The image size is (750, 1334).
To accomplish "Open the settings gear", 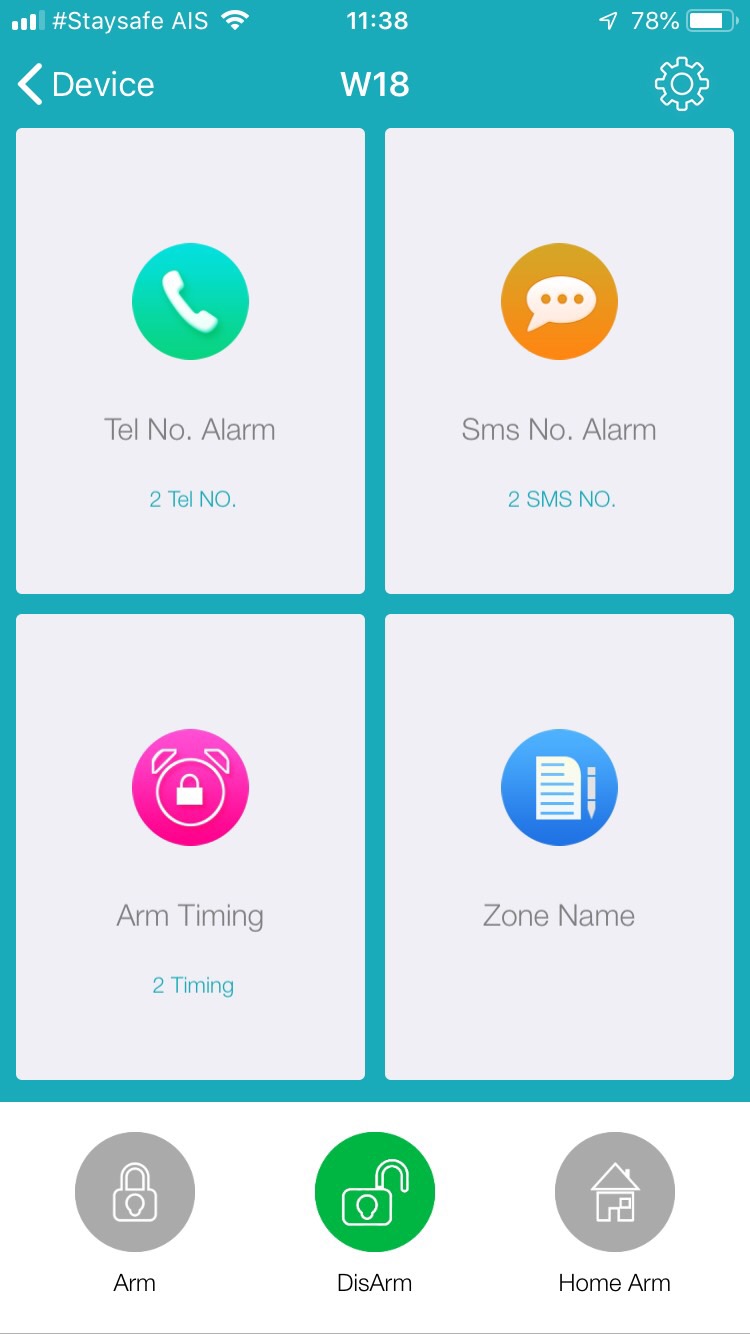I will 681,85.
